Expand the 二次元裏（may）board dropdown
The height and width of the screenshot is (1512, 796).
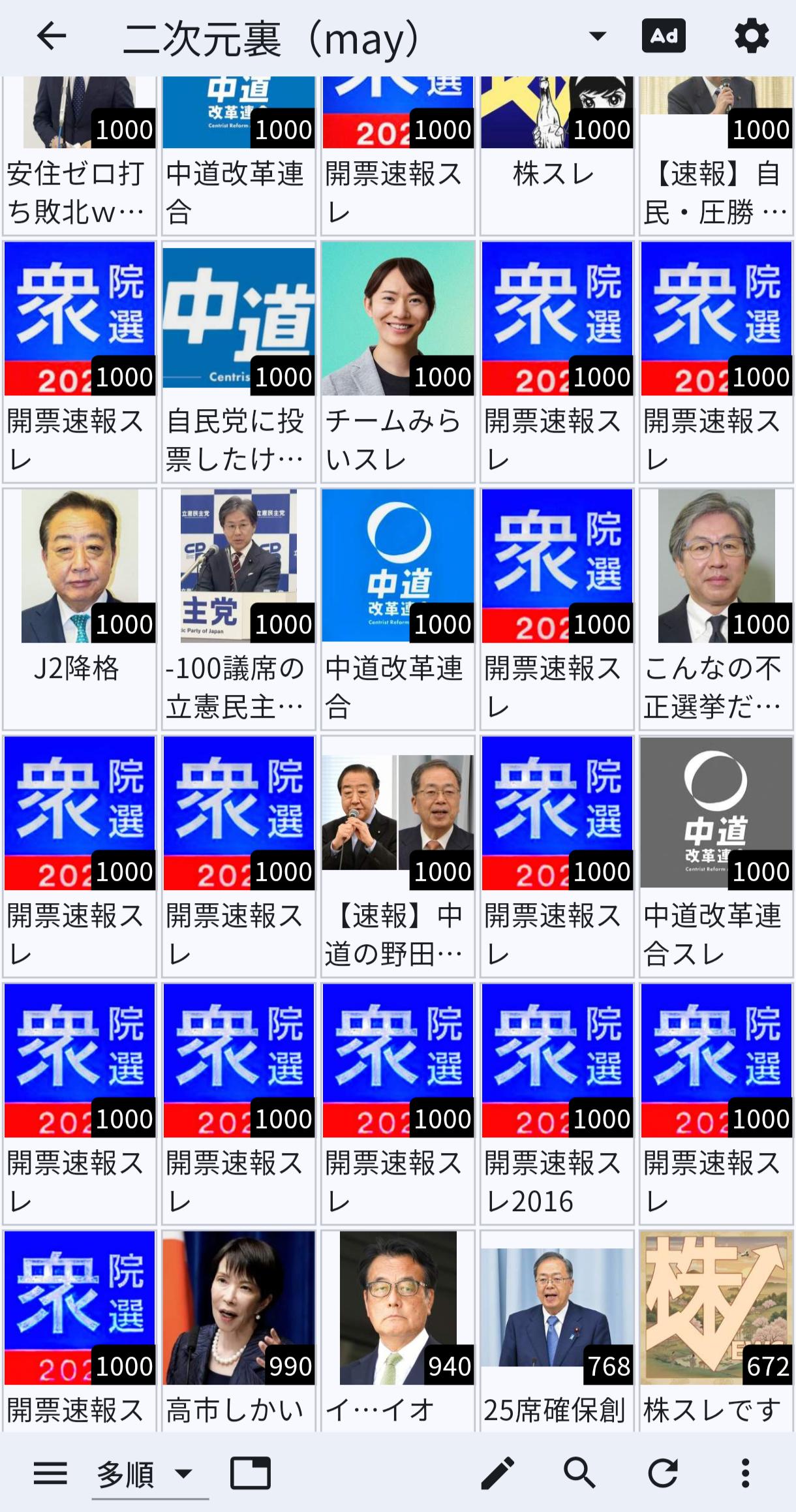click(x=597, y=37)
